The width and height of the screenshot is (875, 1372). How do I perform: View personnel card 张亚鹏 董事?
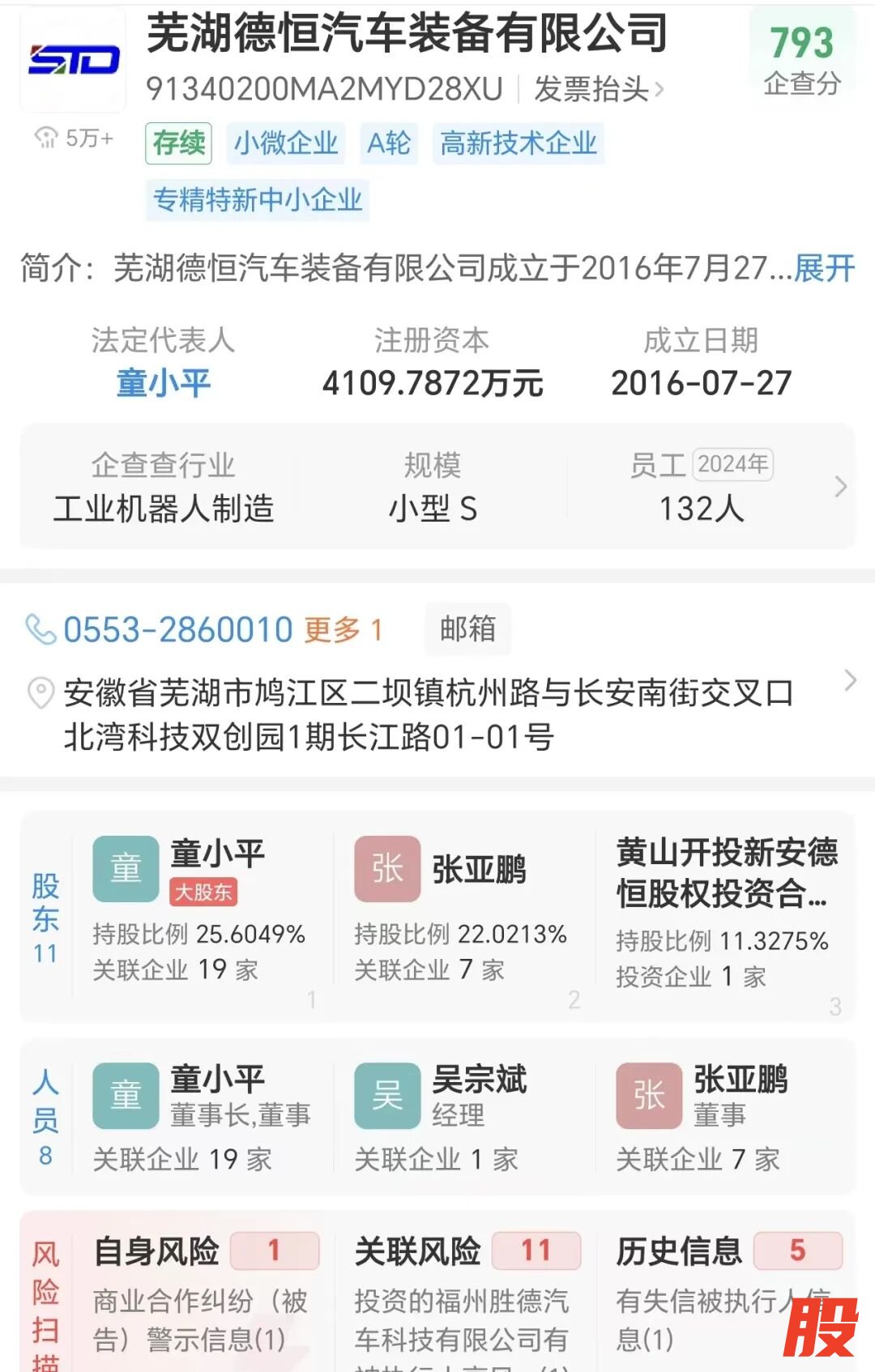point(725,1116)
